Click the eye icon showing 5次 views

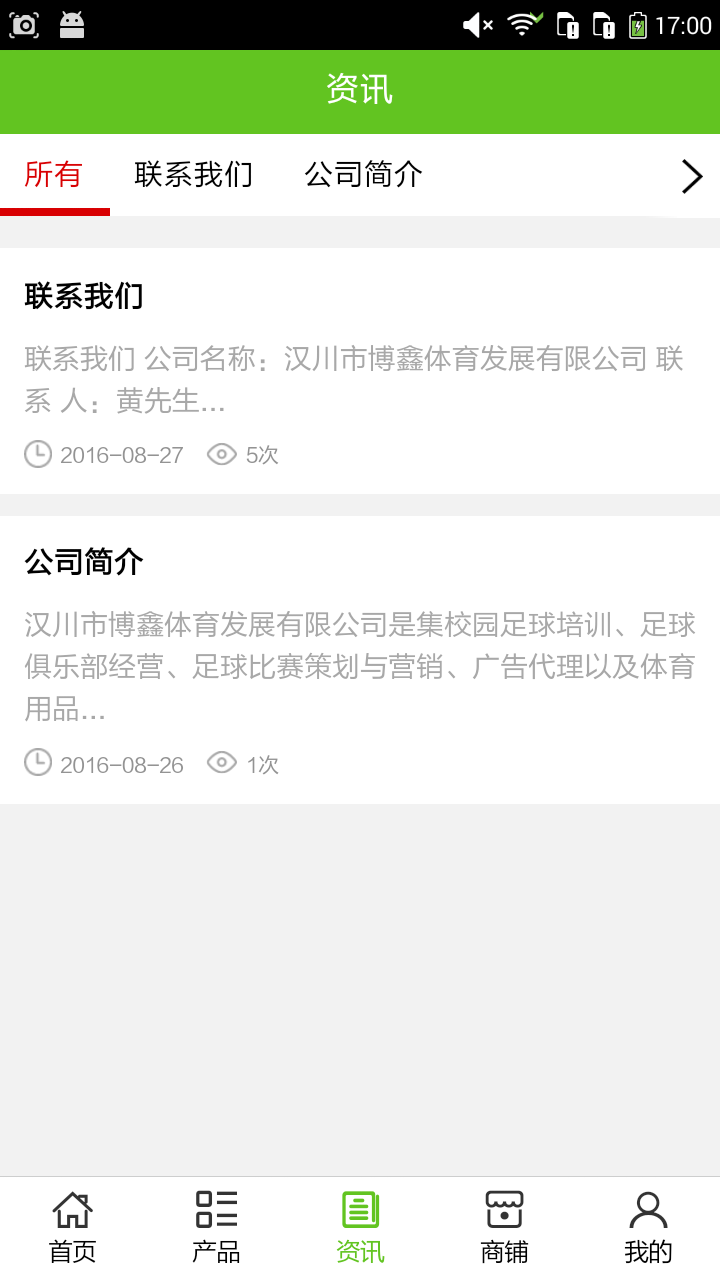pos(221,454)
